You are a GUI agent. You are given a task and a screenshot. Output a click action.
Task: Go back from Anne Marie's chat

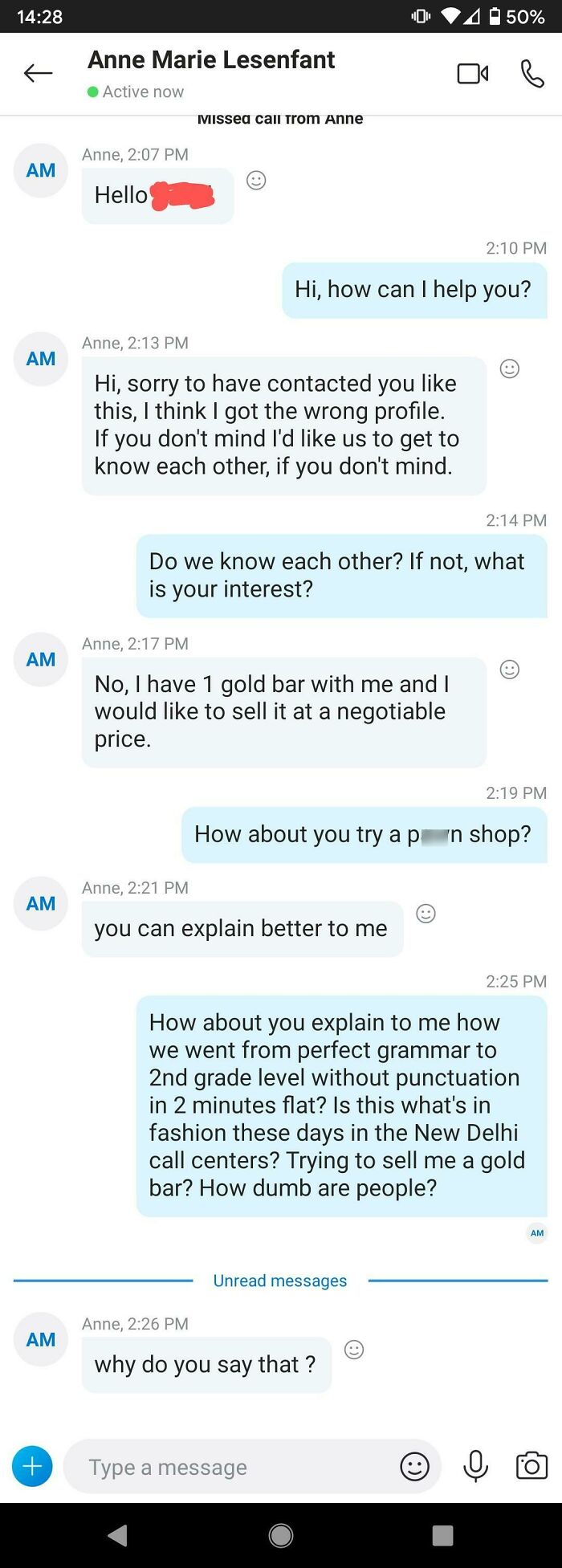[38, 74]
